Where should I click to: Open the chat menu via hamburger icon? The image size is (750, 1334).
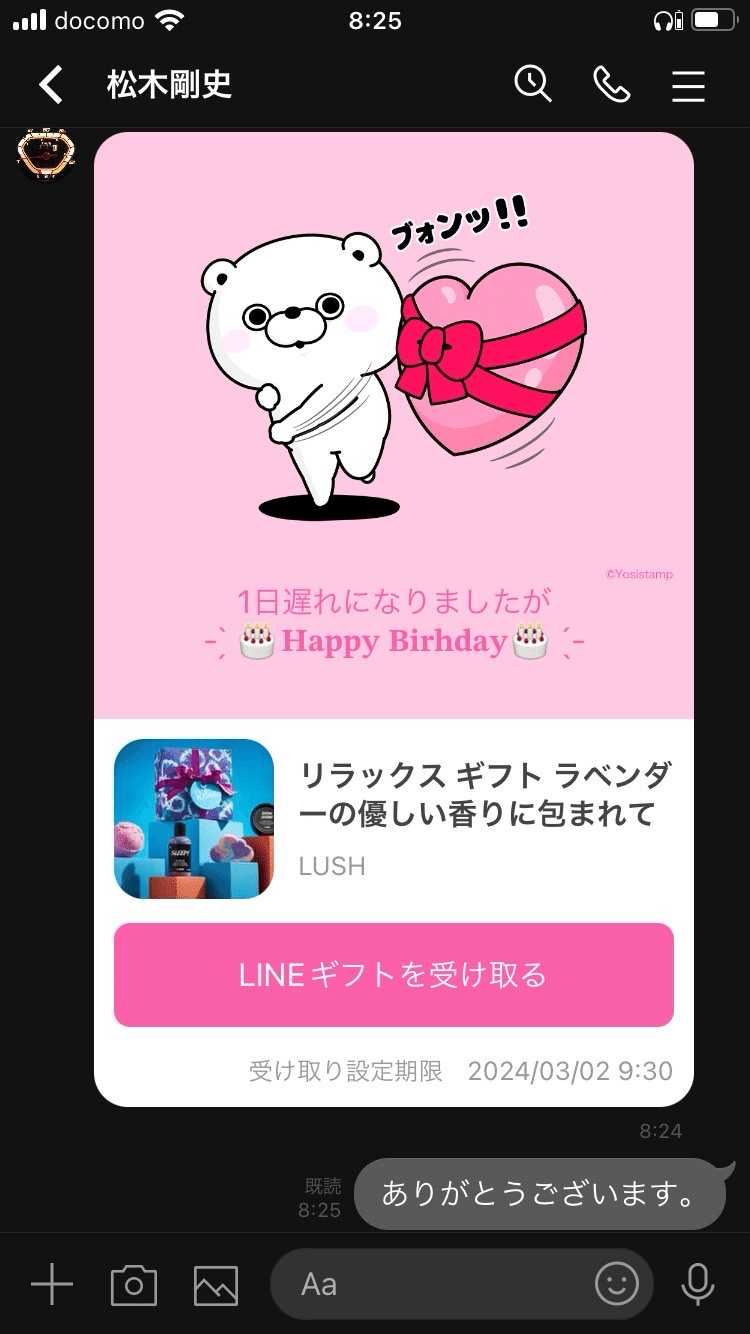click(x=688, y=85)
